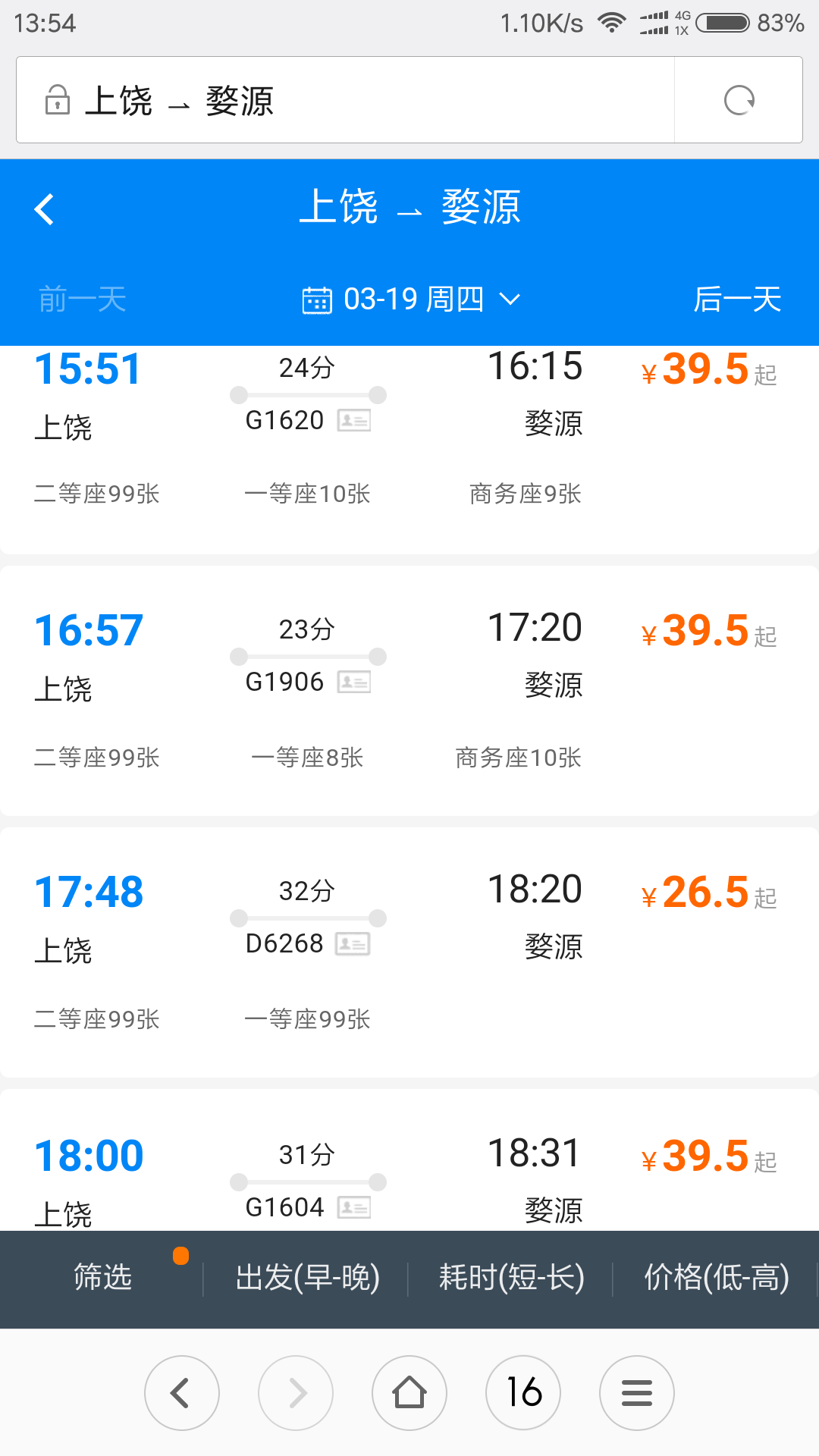Image resolution: width=819 pixels, height=1456 pixels.
Task: Reload the page with the refresh icon
Action: (x=739, y=100)
